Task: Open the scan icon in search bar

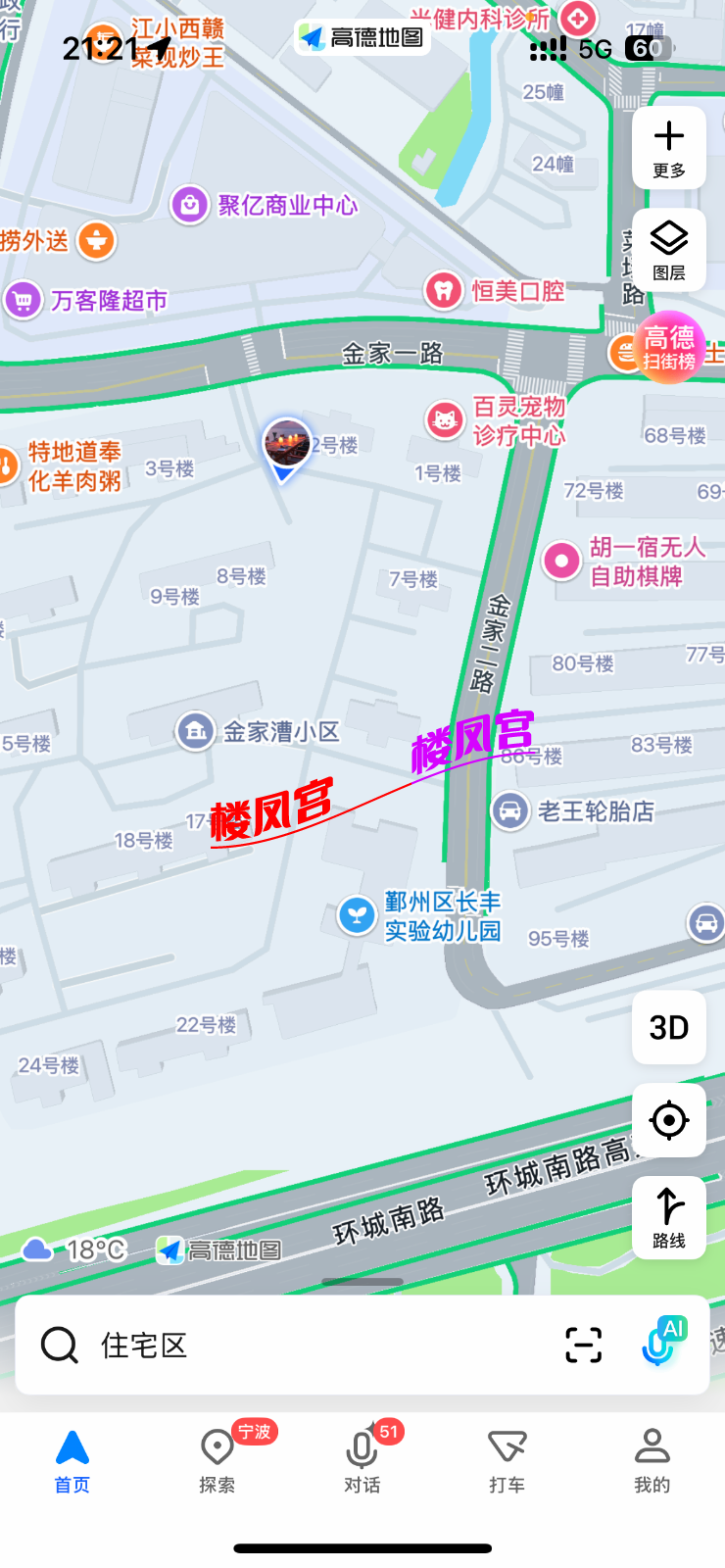Action: pyautogui.click(x=584, y=1346)
